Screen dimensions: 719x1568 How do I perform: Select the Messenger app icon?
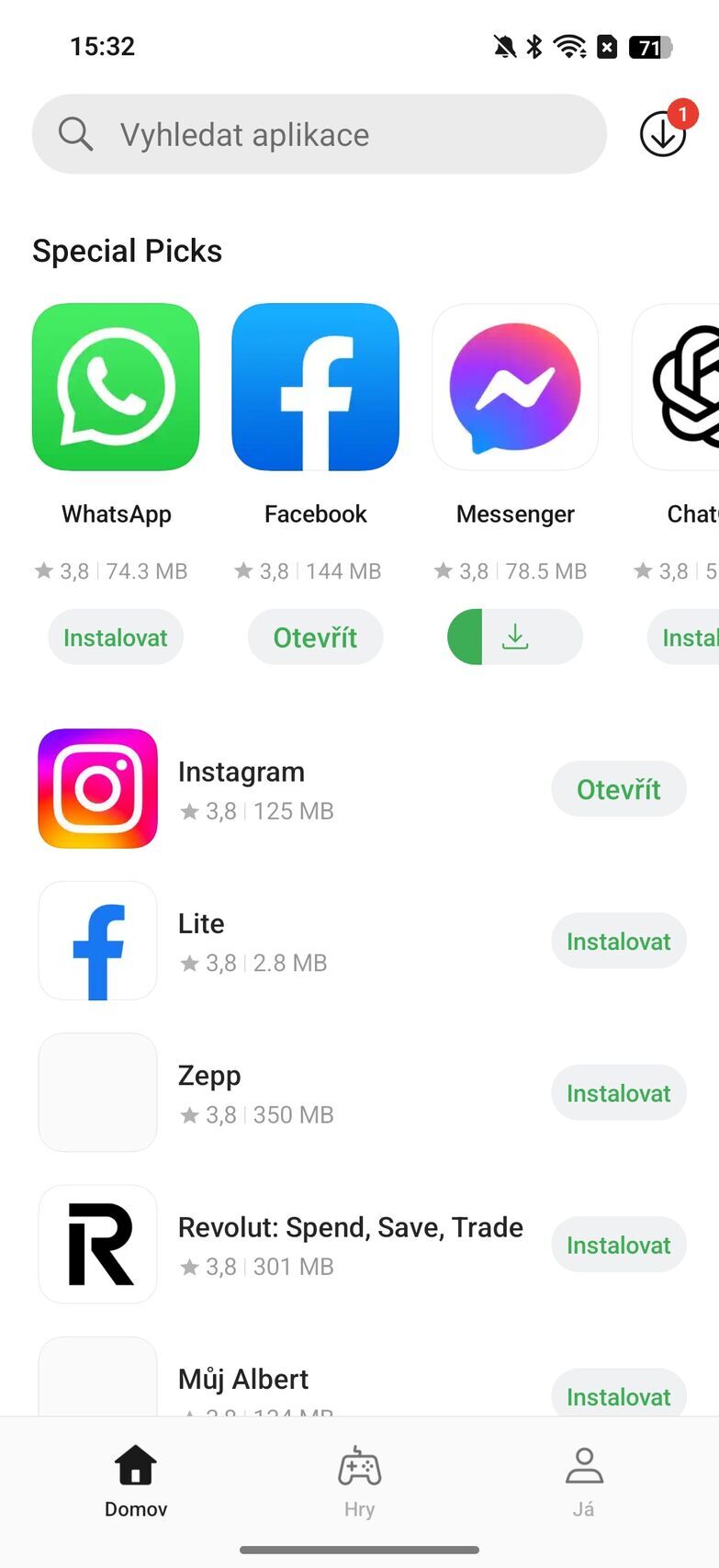point(514,387)
